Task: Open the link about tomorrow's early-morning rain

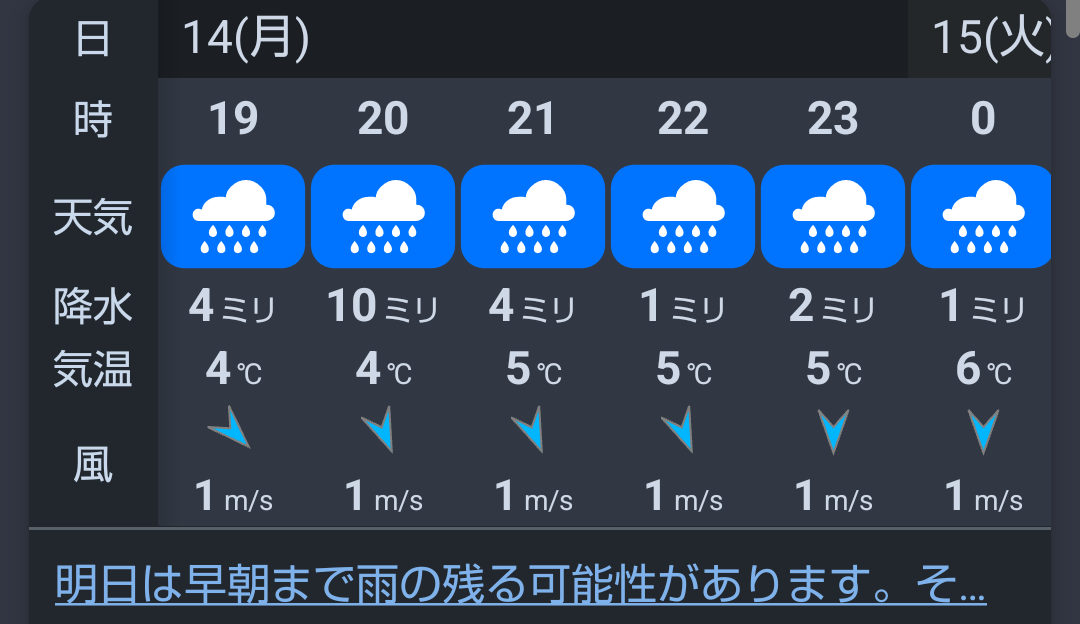Action: pos(521,584)
